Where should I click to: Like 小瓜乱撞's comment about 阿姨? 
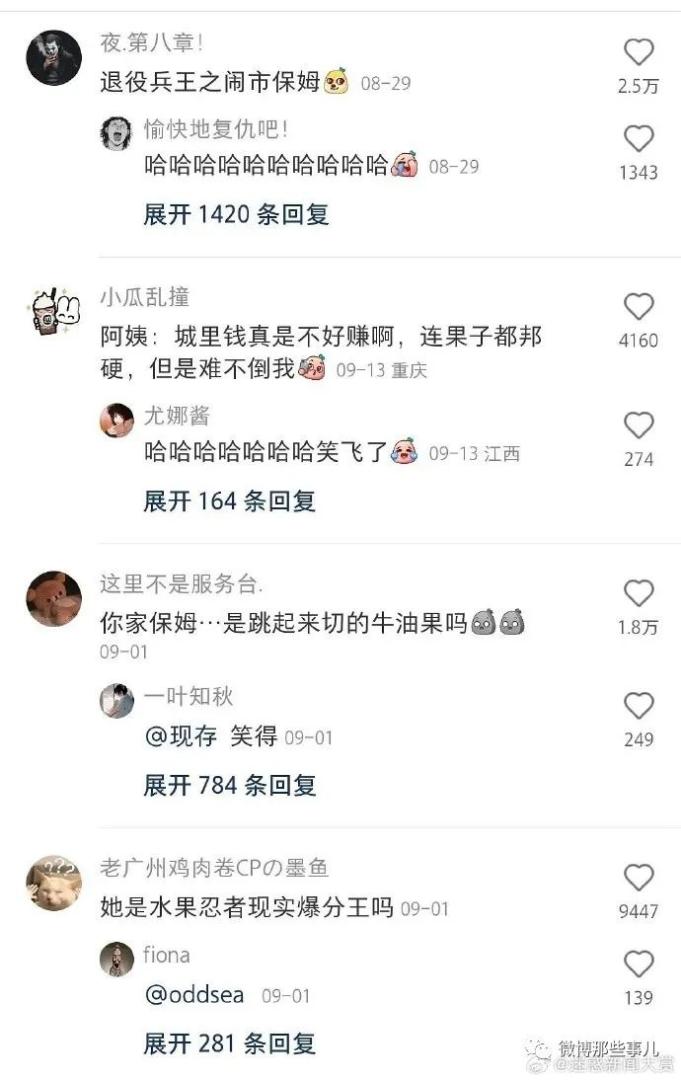pyautogui.click(x=638, y=307)
